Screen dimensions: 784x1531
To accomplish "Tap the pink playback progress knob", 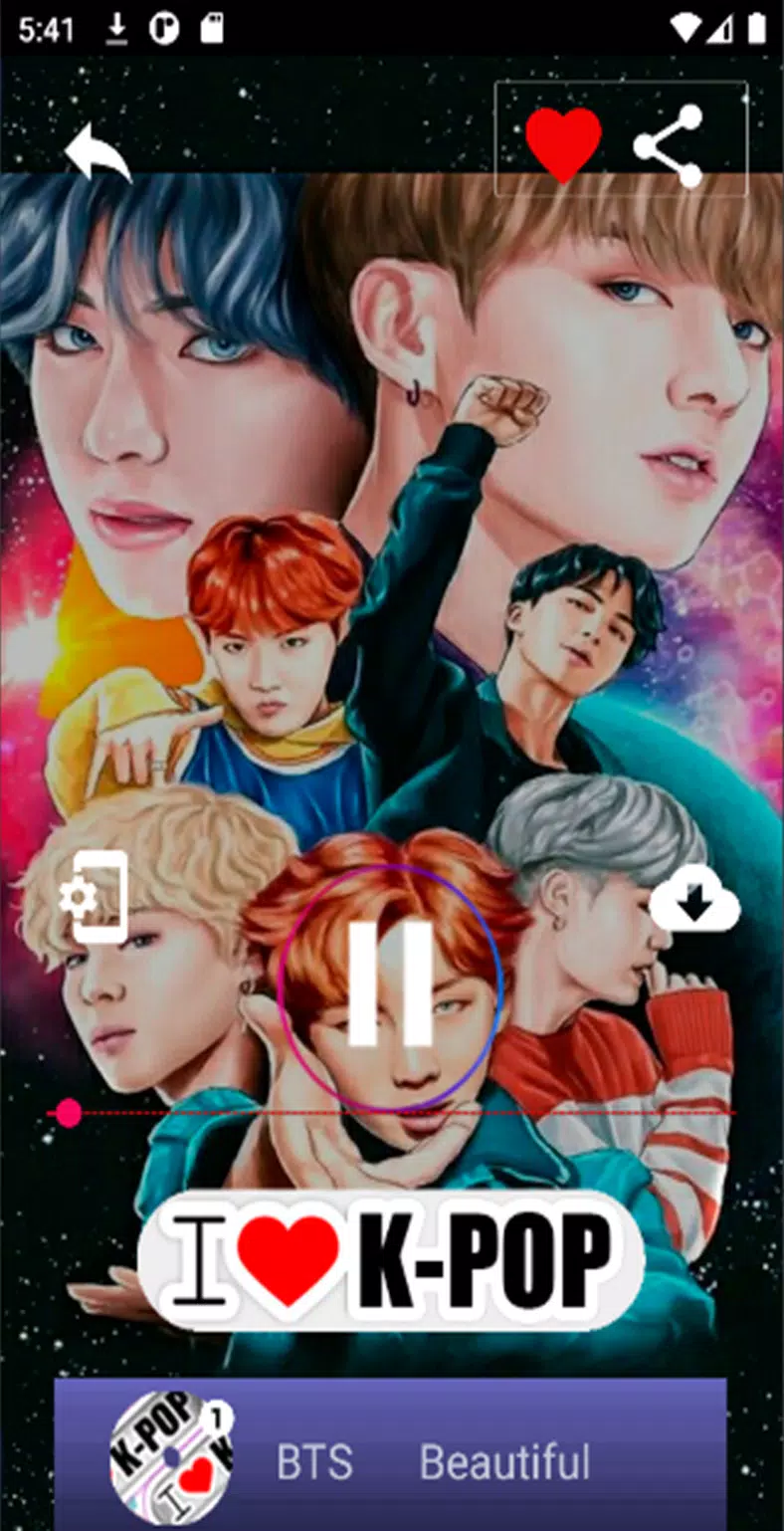I will tap(69, 1112).
